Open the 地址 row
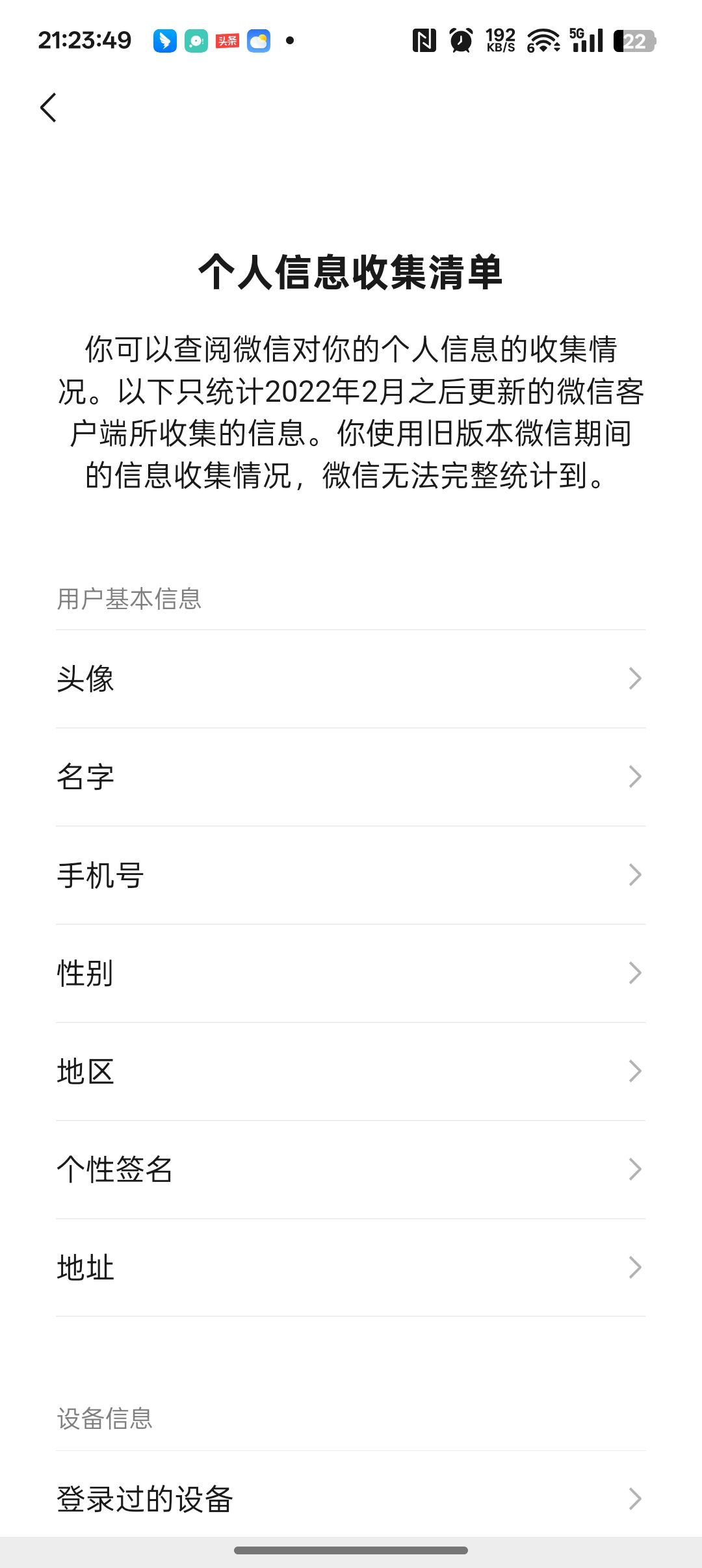 coord(351,1268)
